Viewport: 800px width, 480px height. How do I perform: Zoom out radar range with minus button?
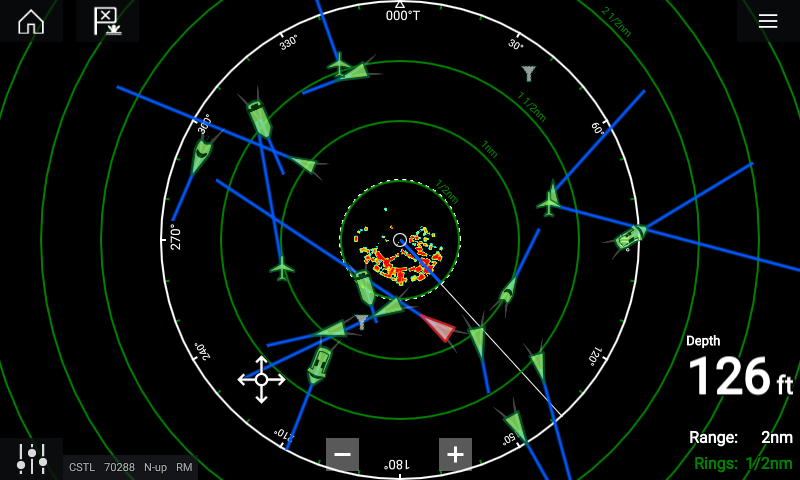342,455
